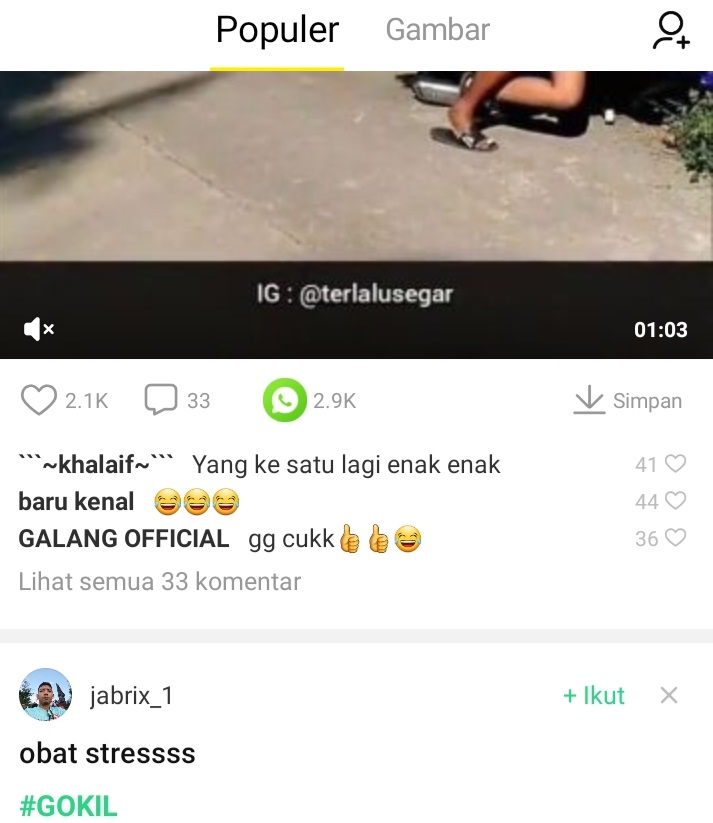Open the playing terlalusegar video
The image size is (713, 823).
click(356, 215)
